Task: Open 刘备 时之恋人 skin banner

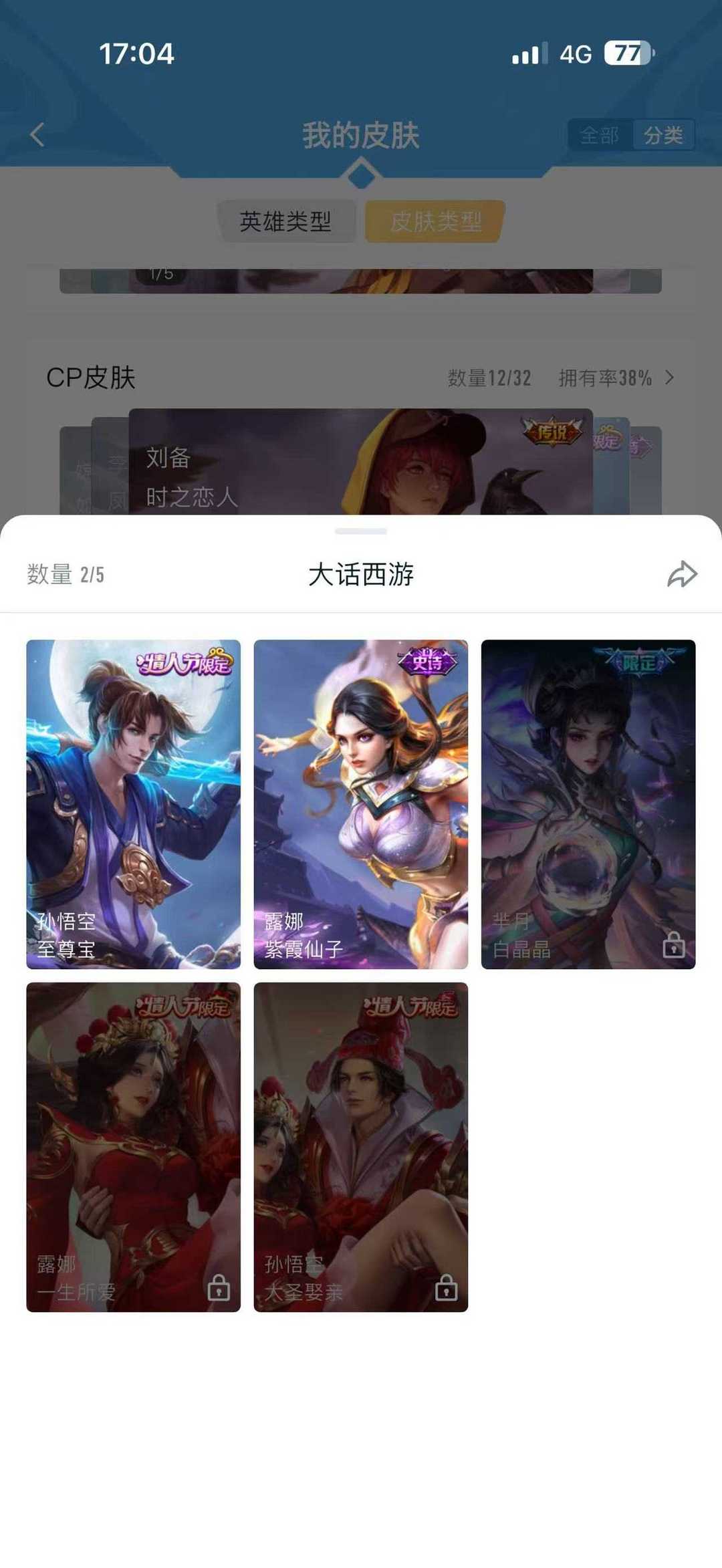Action: (360, 463)
